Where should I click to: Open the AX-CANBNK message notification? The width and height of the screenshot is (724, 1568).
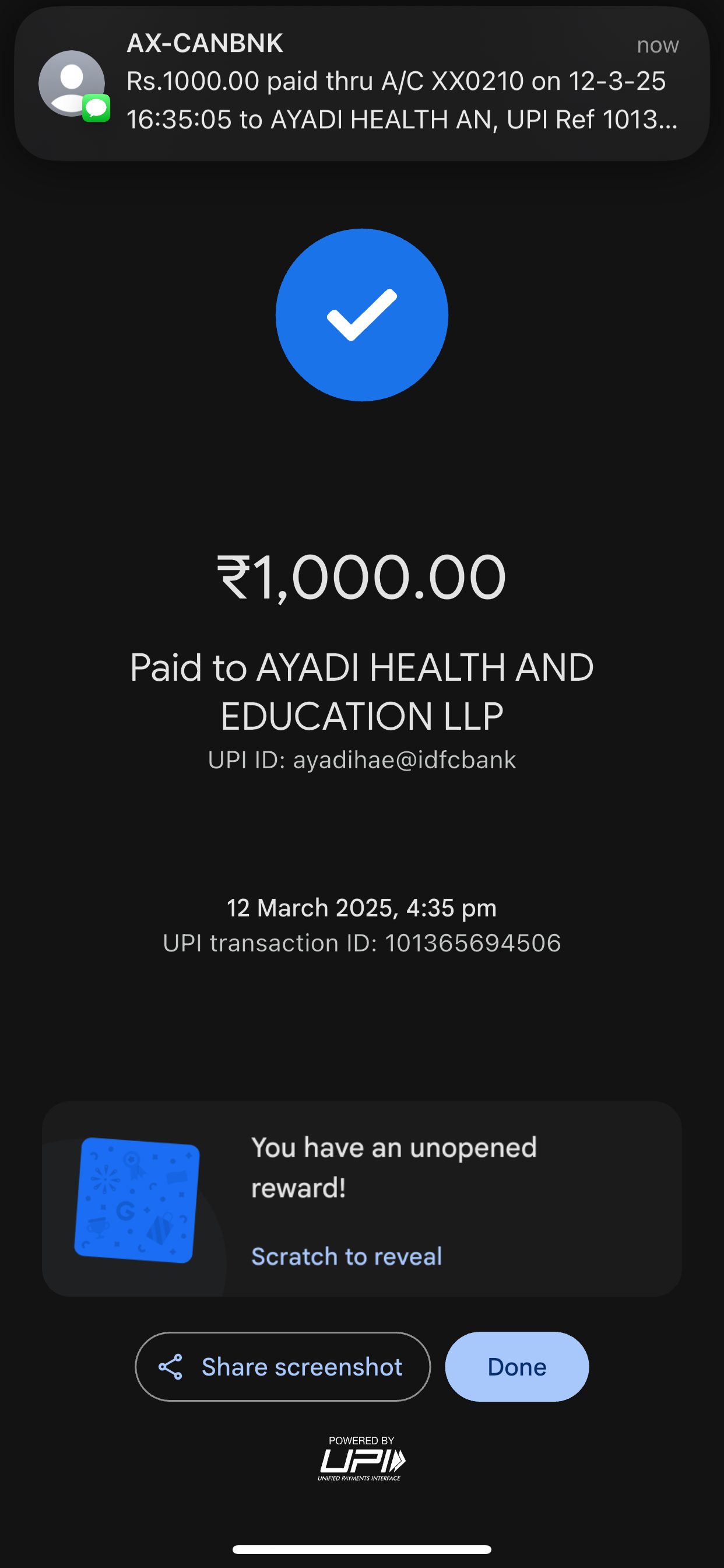point(362,83)
